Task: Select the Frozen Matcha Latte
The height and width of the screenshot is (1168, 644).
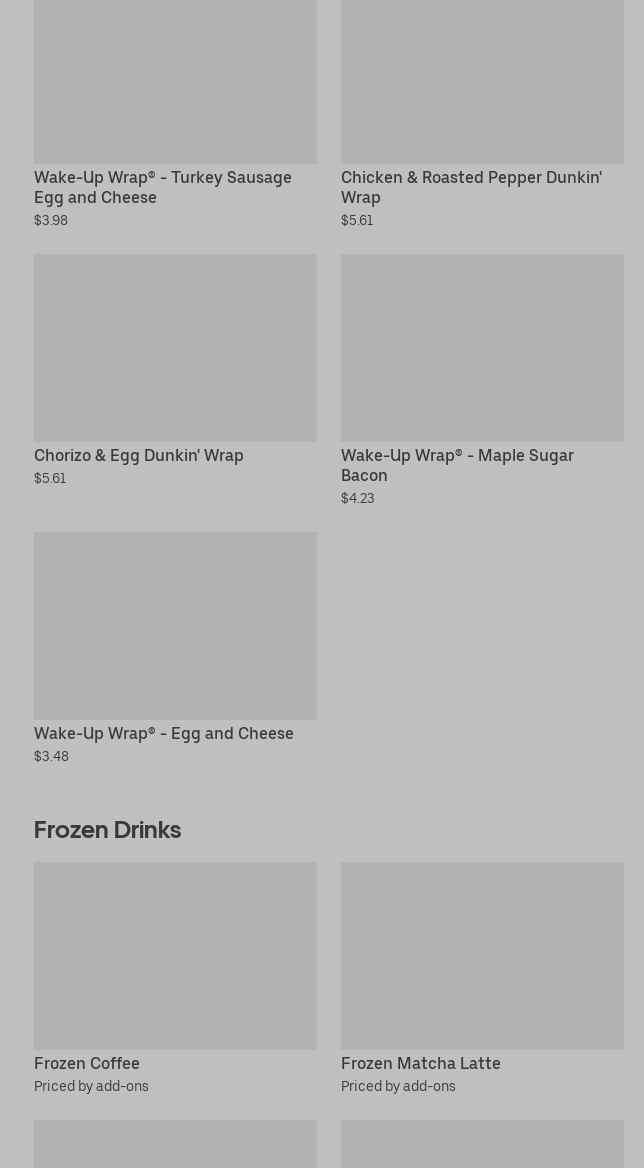Action: click(x=482, y=978)
